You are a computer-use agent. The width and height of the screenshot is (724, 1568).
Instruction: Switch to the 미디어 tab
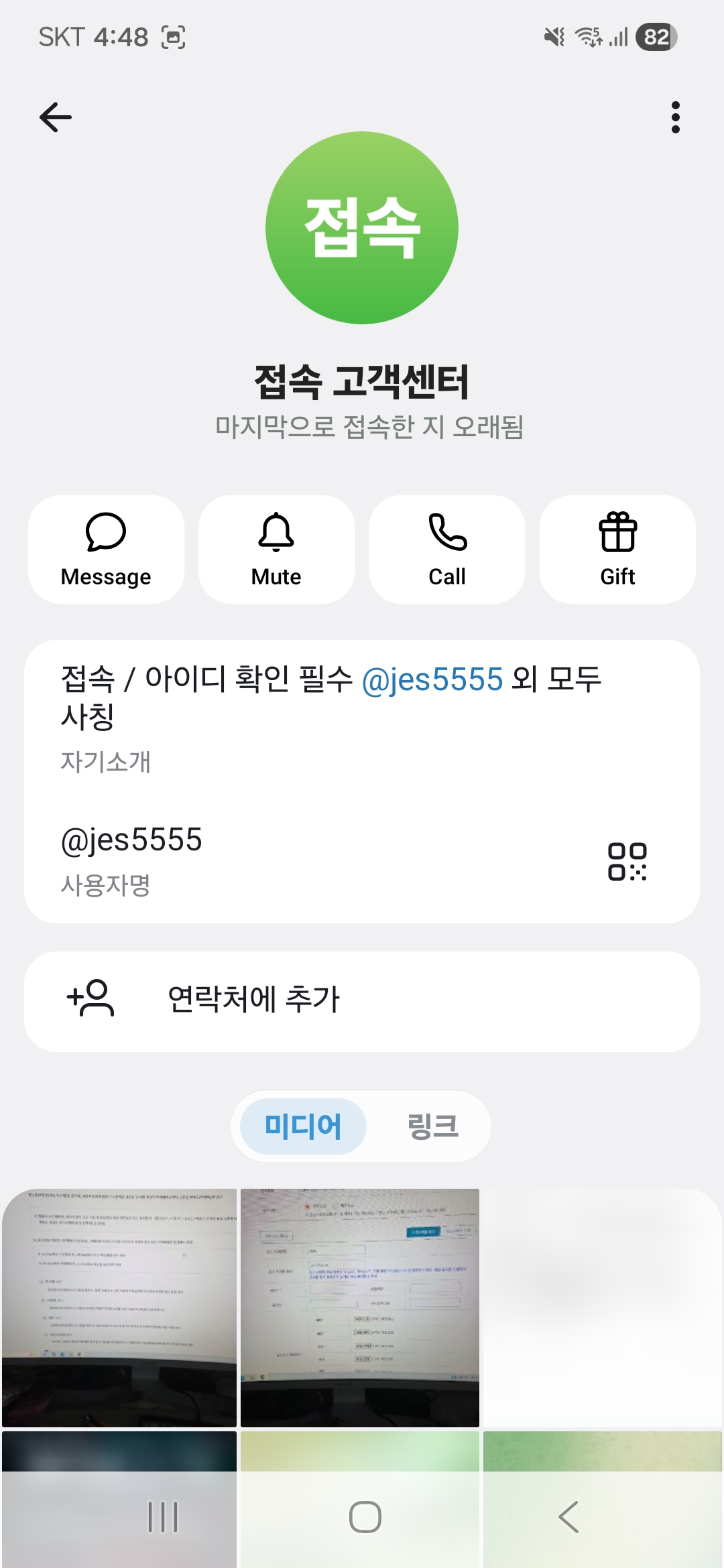303,1126
